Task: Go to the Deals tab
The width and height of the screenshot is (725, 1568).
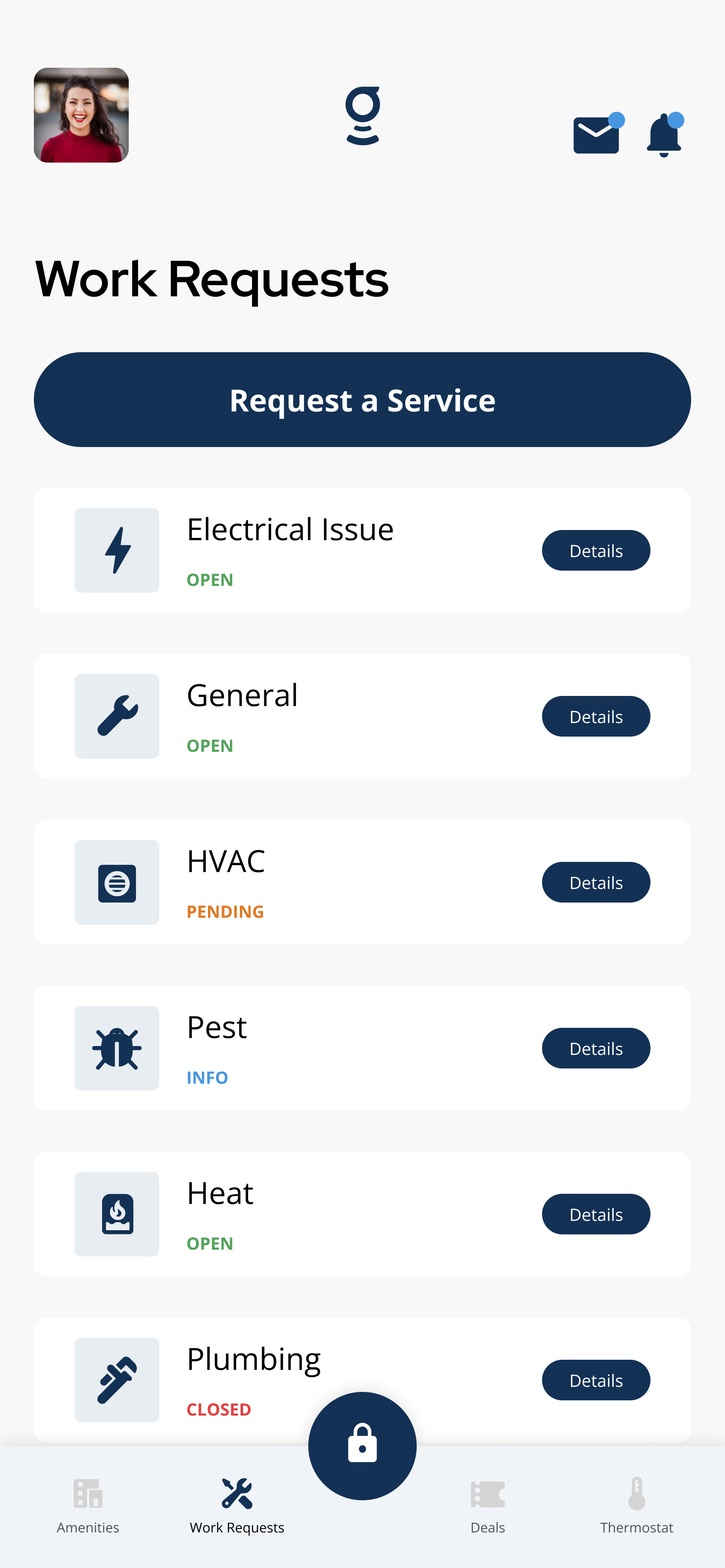Action: click(x=487, y=1506)
